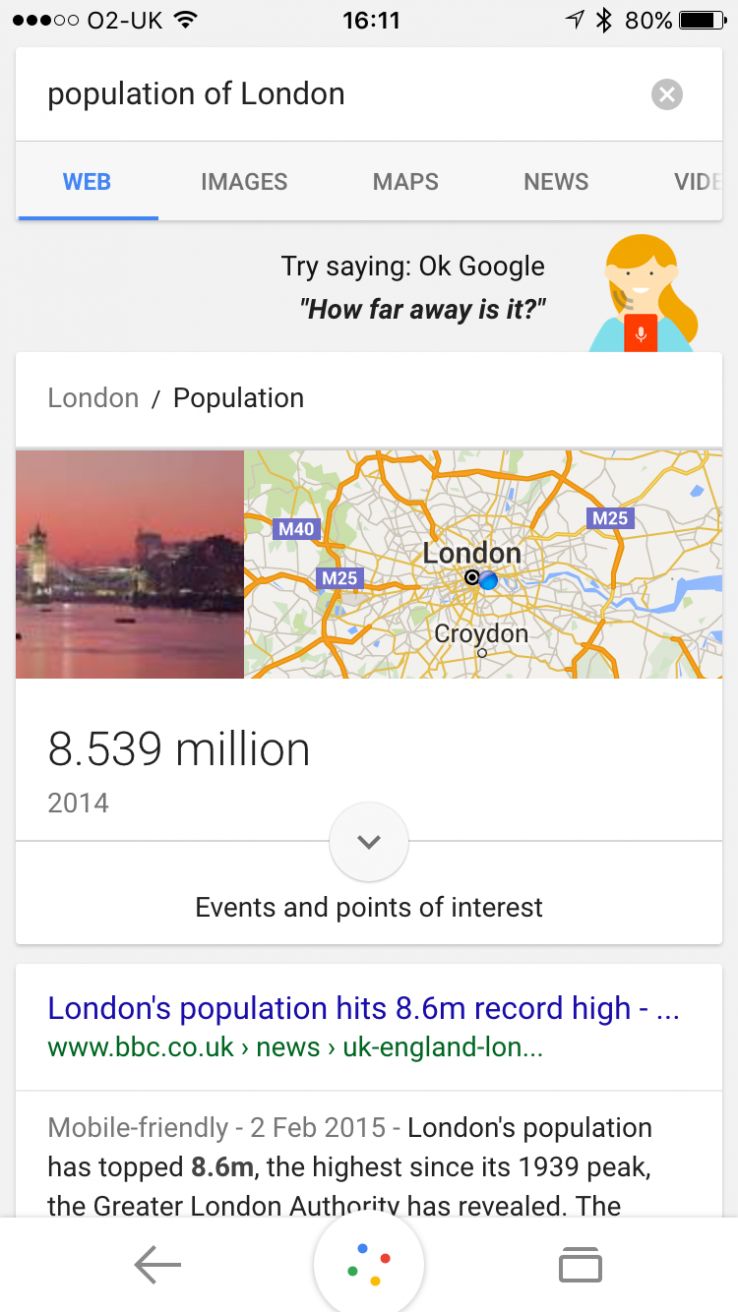Tap the Google dots button

pyautogui.click(x=369, y=1265)
